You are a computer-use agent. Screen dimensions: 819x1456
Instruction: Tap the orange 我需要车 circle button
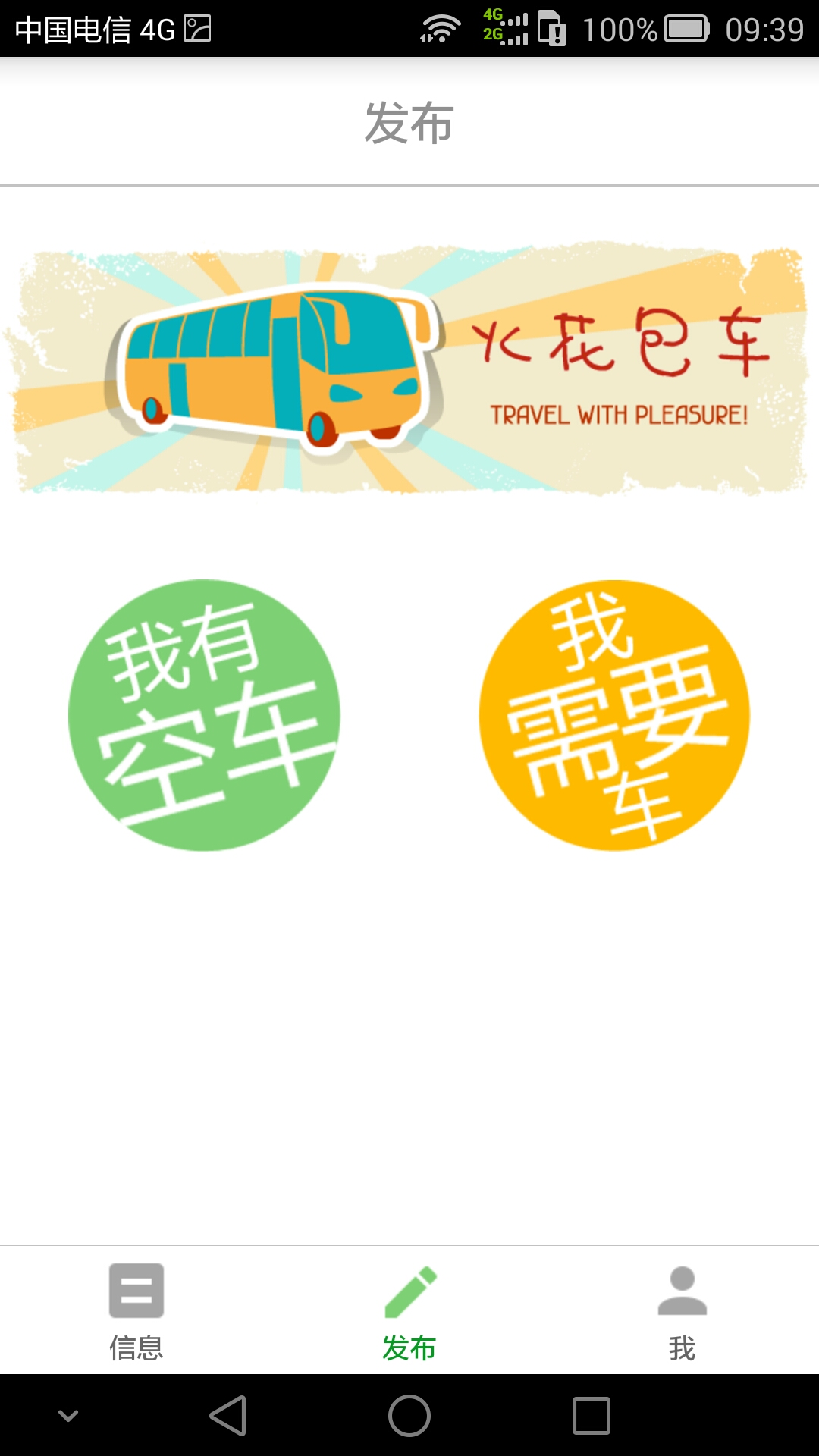coord(614,717)
